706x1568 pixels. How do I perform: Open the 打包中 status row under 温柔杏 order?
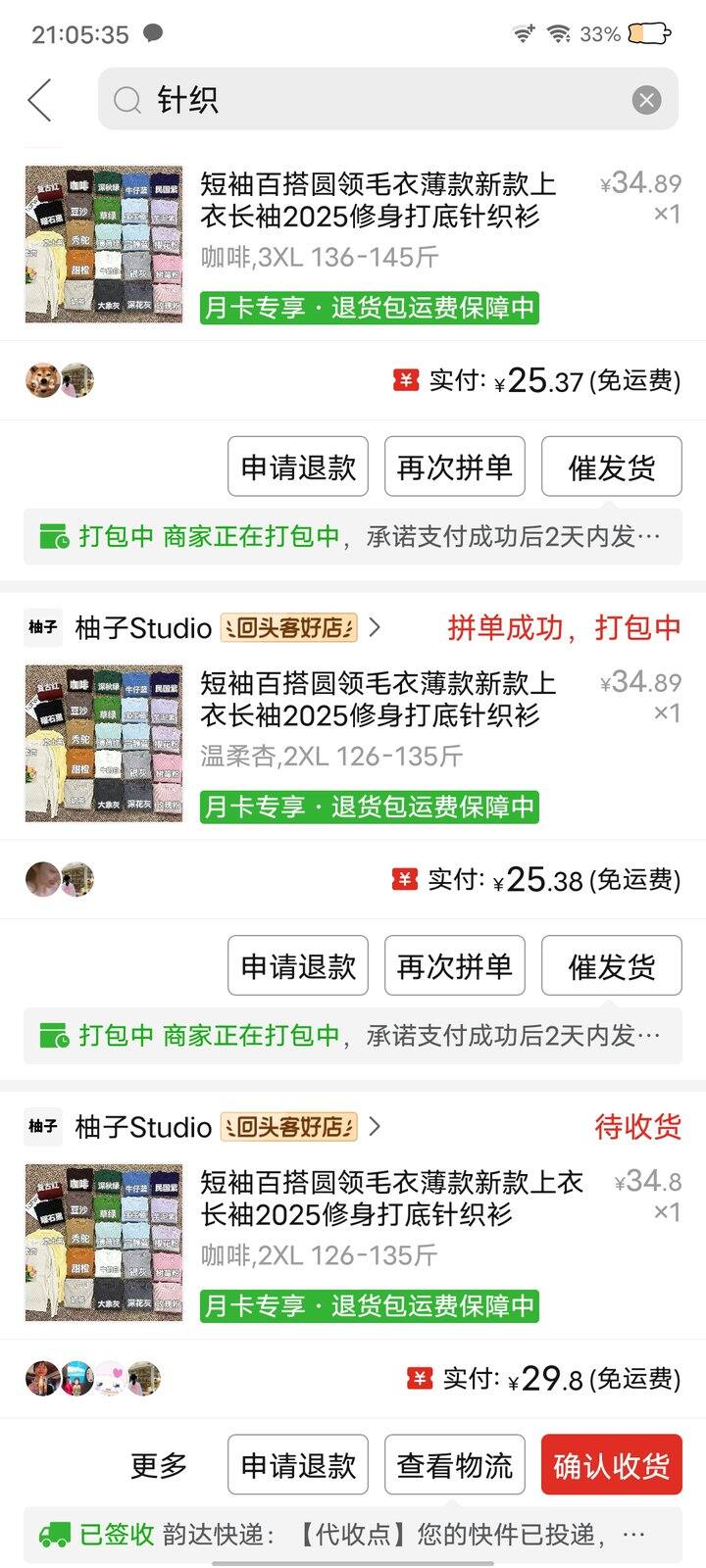pos(353,1036)
